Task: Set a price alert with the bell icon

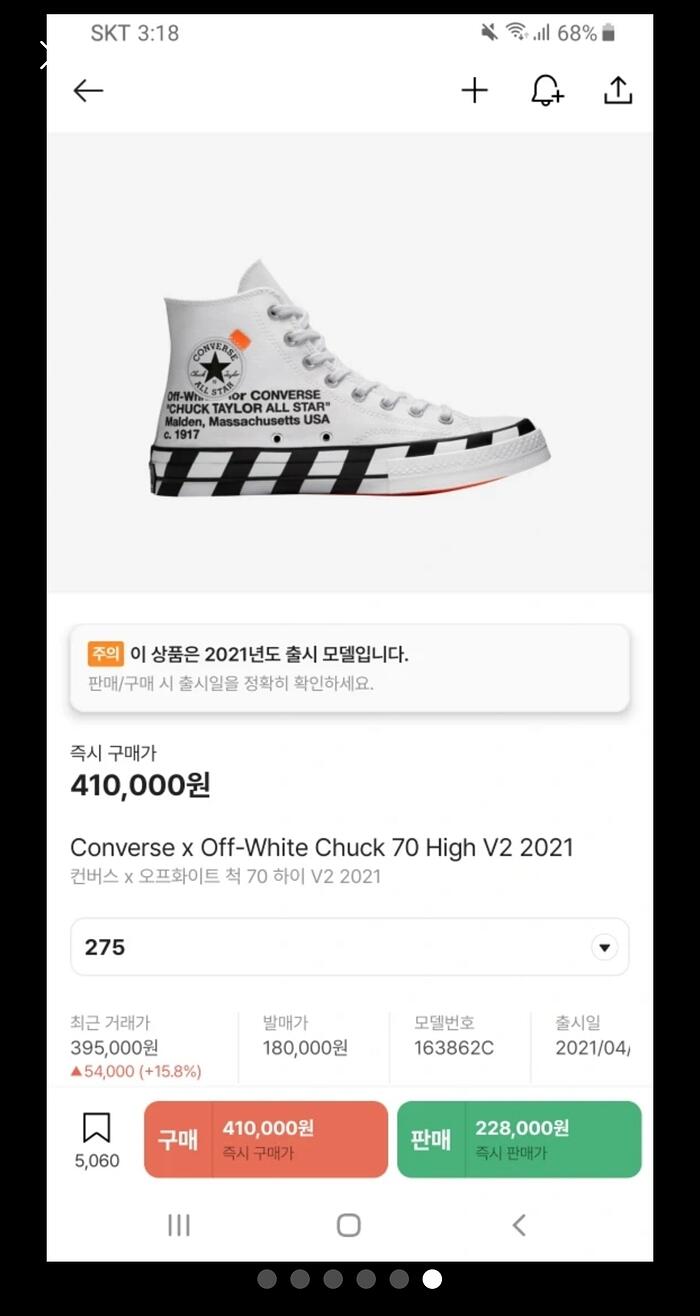Action: (x=546, y=91)
